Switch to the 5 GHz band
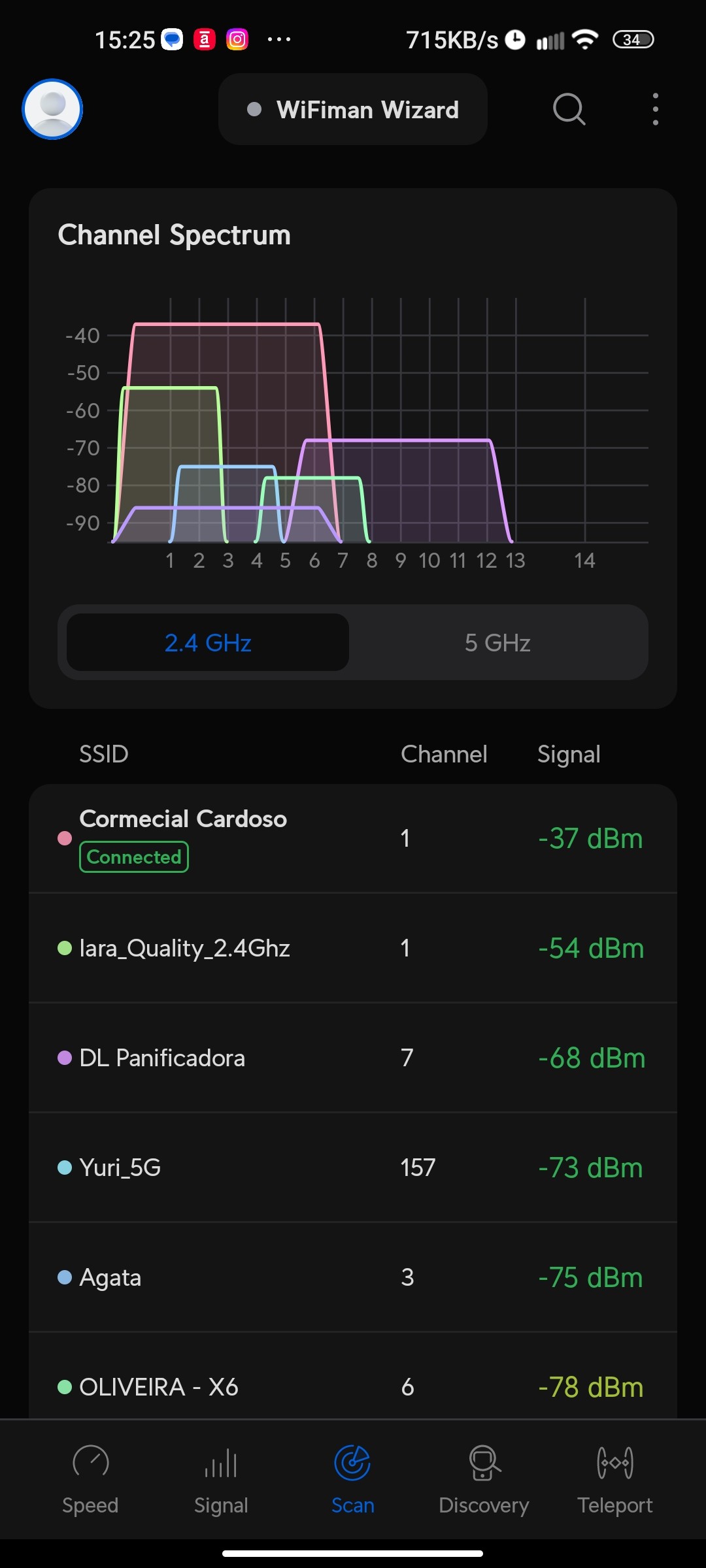Screen dimensions: 706x1568 [497, 643]
